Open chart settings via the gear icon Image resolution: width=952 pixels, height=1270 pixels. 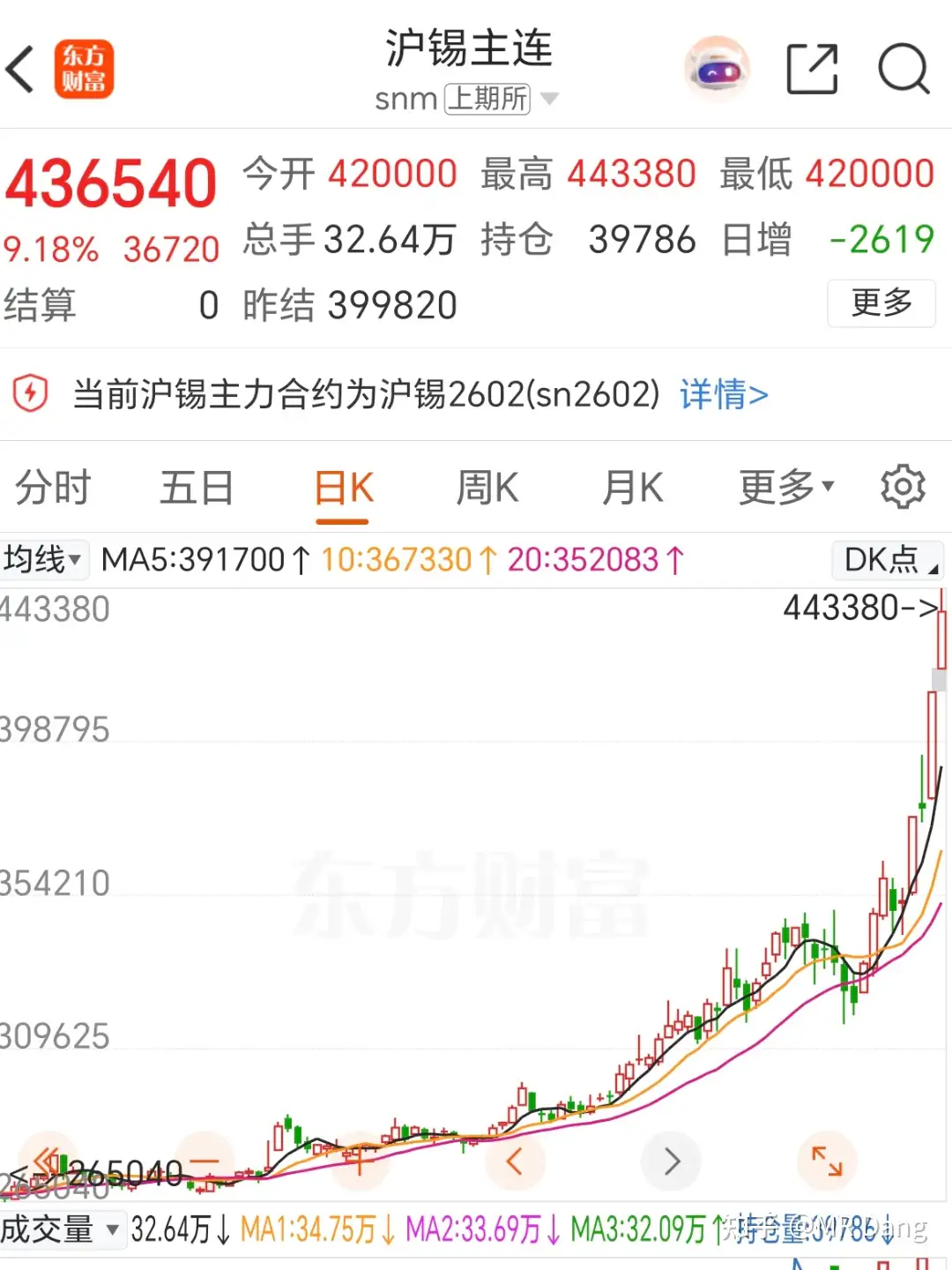pos(903,487)
